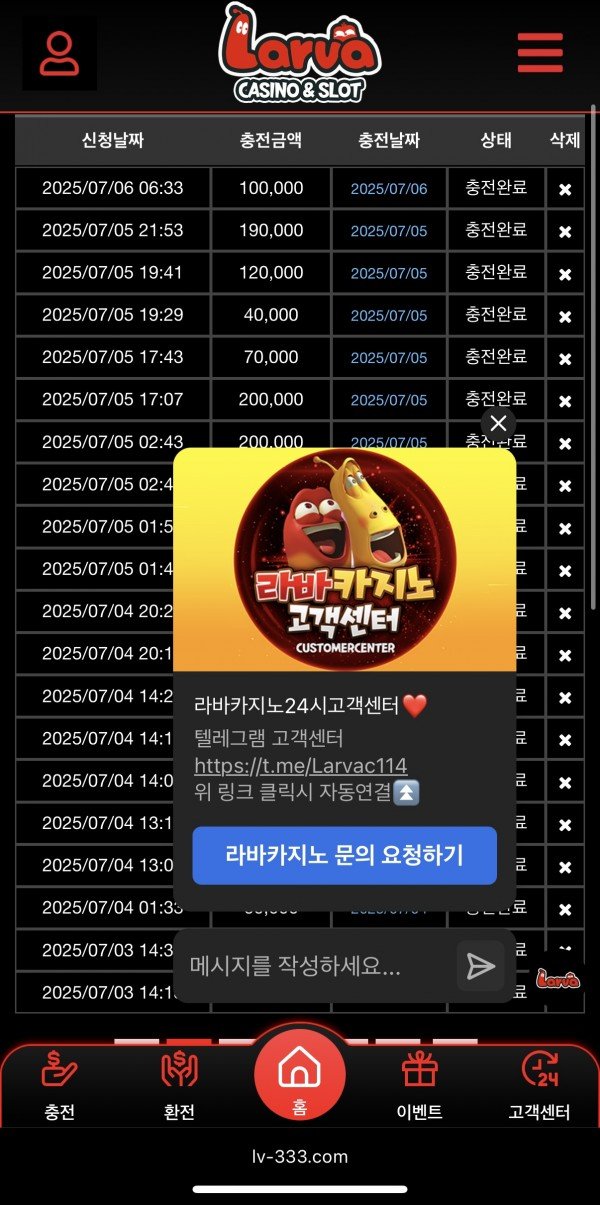Remove the 2025/07/05 17:43 charge entry
Image resolution: width=600 pixels, height=1205 pixels.
(x=565, y=358)
